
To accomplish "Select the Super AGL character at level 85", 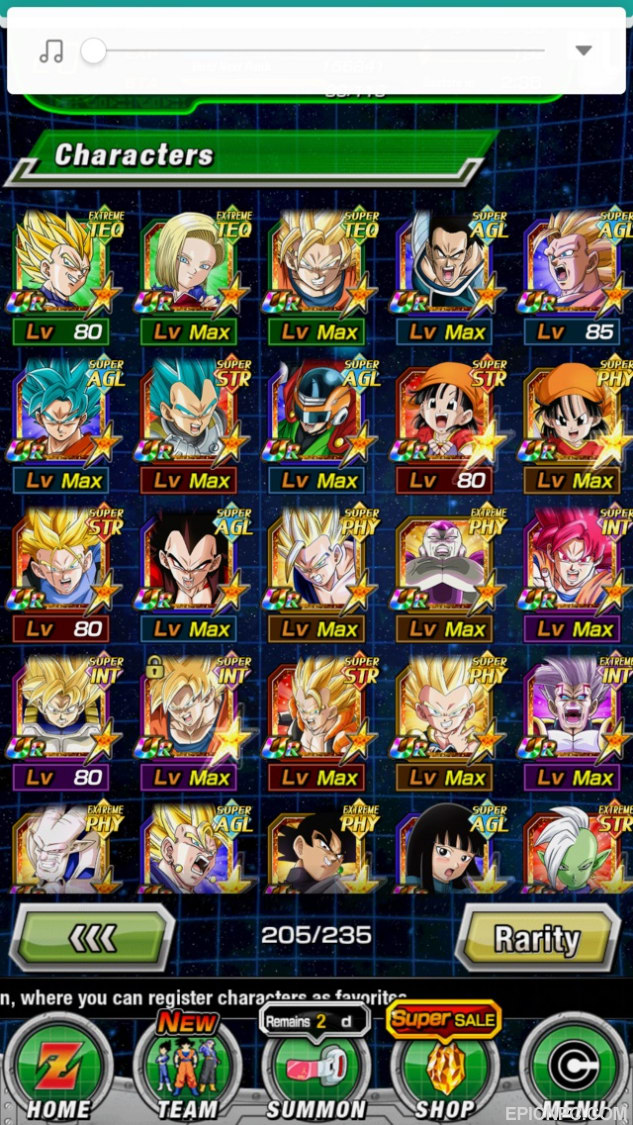I will click(x=572, y=277).
